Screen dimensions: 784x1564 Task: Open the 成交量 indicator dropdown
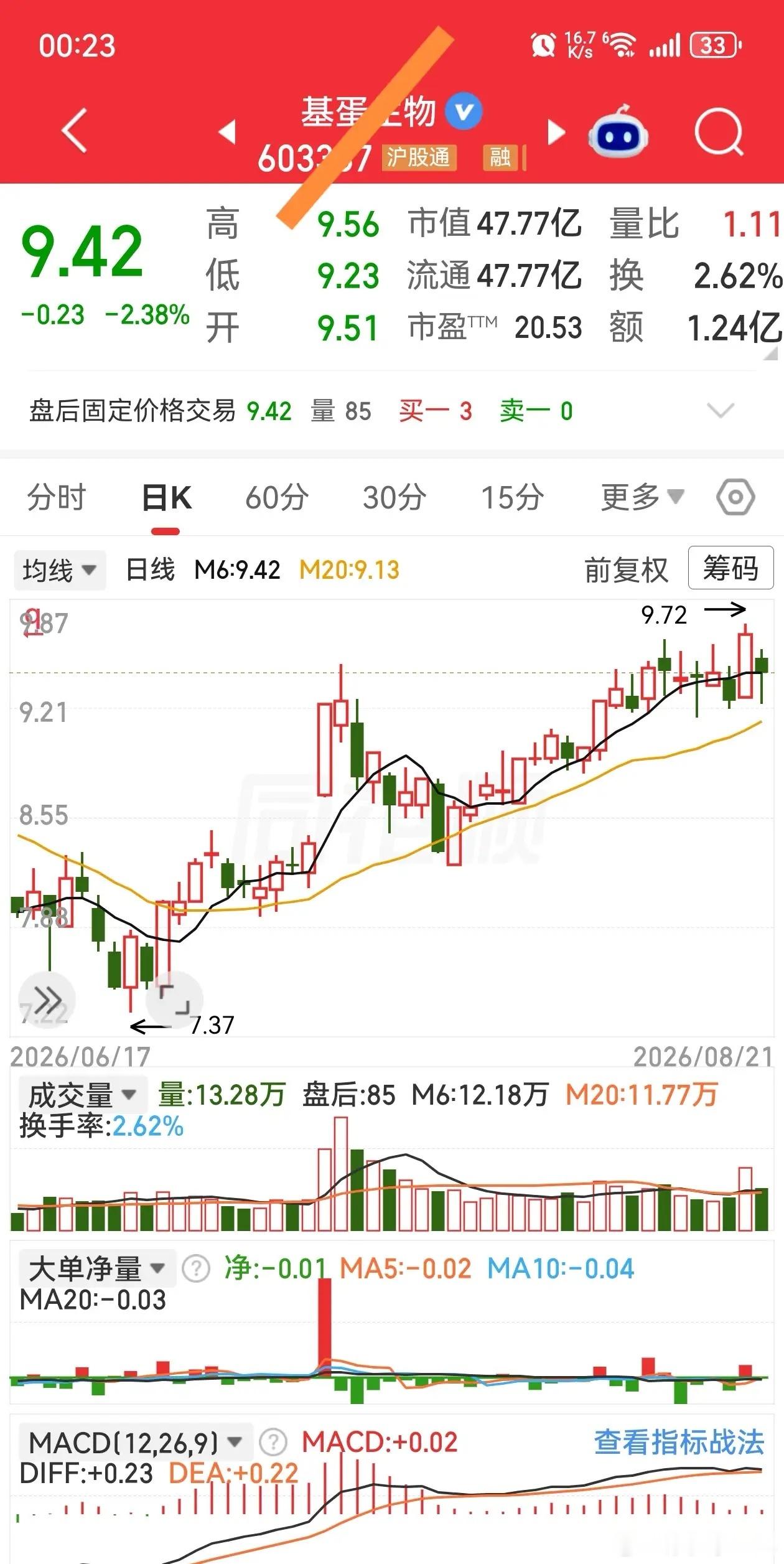pos(82,1095)
